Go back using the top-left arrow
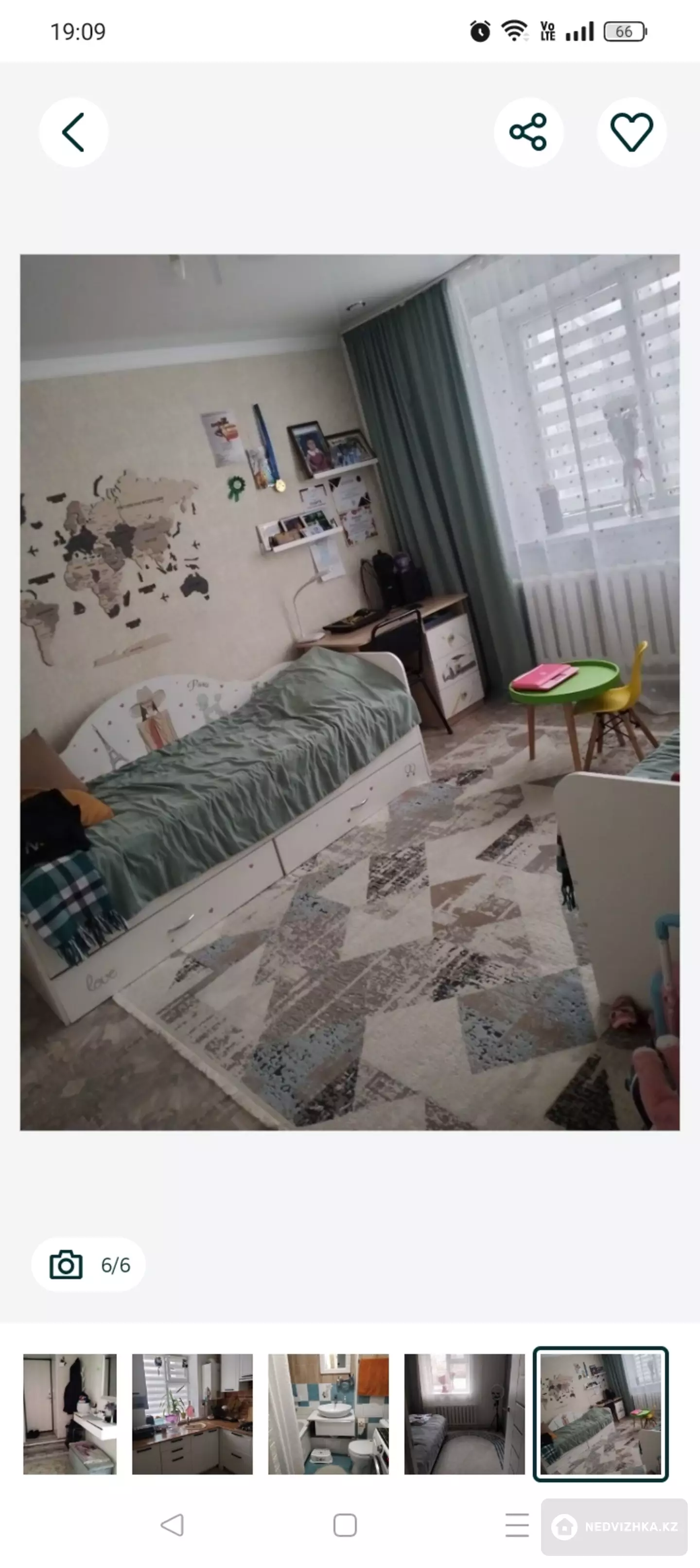This screenshot has width=700, height=1568. click(x=73, y=132)
